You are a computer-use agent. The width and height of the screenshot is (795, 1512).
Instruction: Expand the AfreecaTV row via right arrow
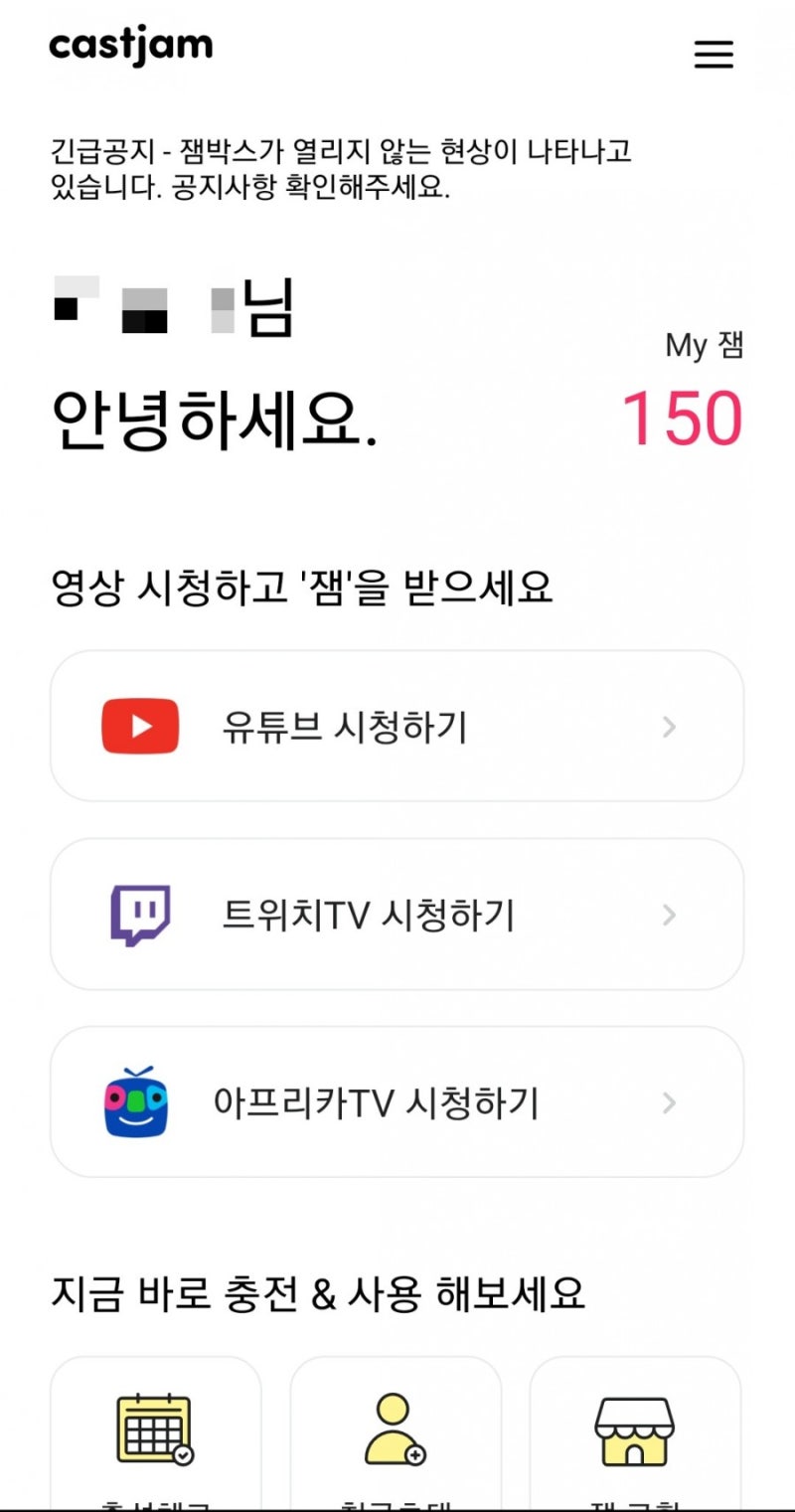click(x=669, y=1101)
